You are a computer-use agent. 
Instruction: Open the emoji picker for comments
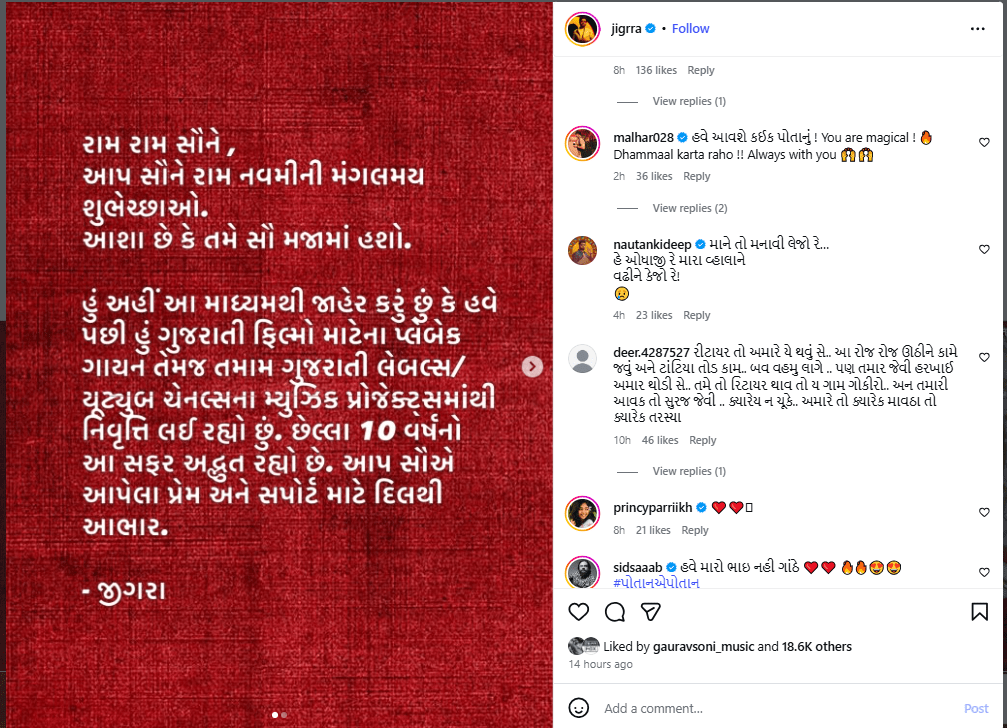pyautogui.click(x=579, y=708)
